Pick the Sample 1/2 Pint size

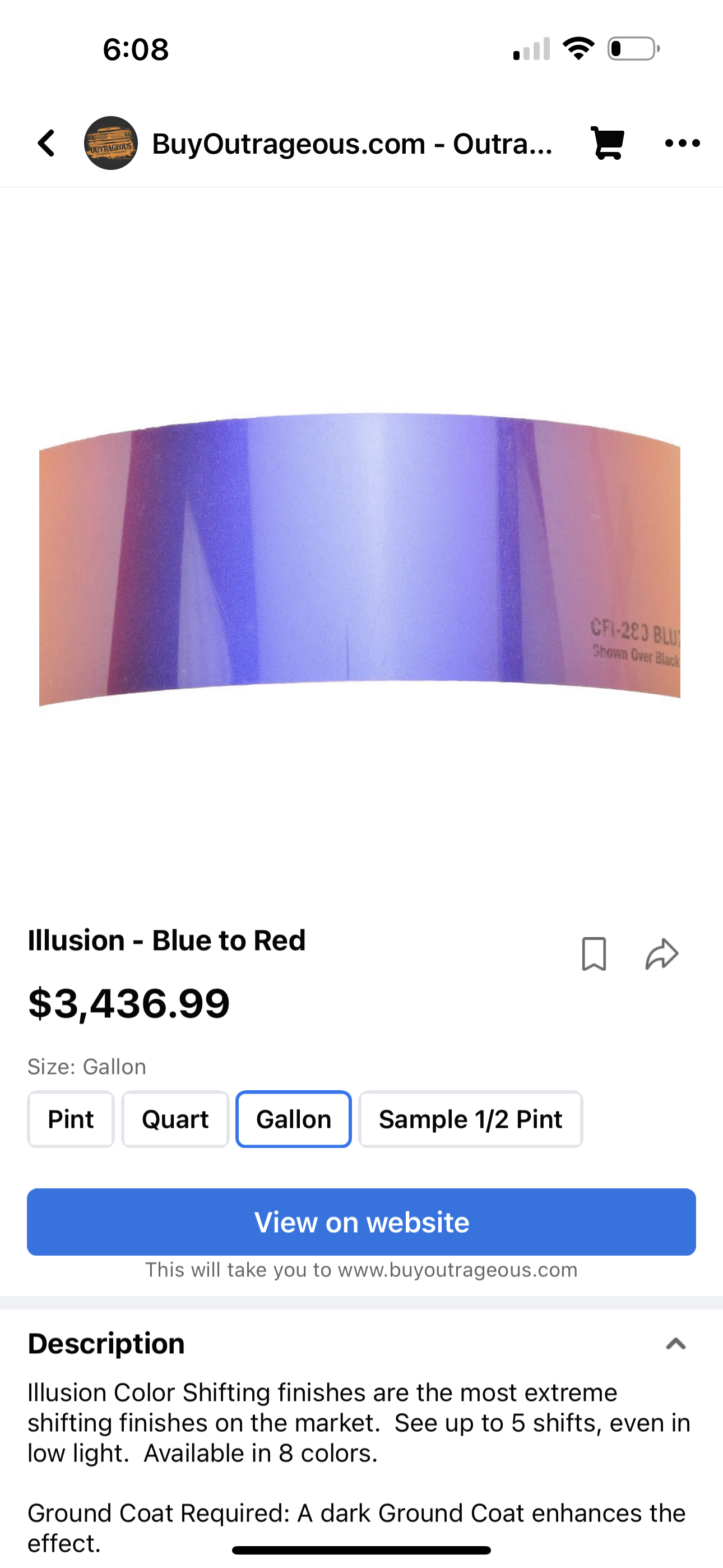pyautogui.click(x=470, y=1119)
